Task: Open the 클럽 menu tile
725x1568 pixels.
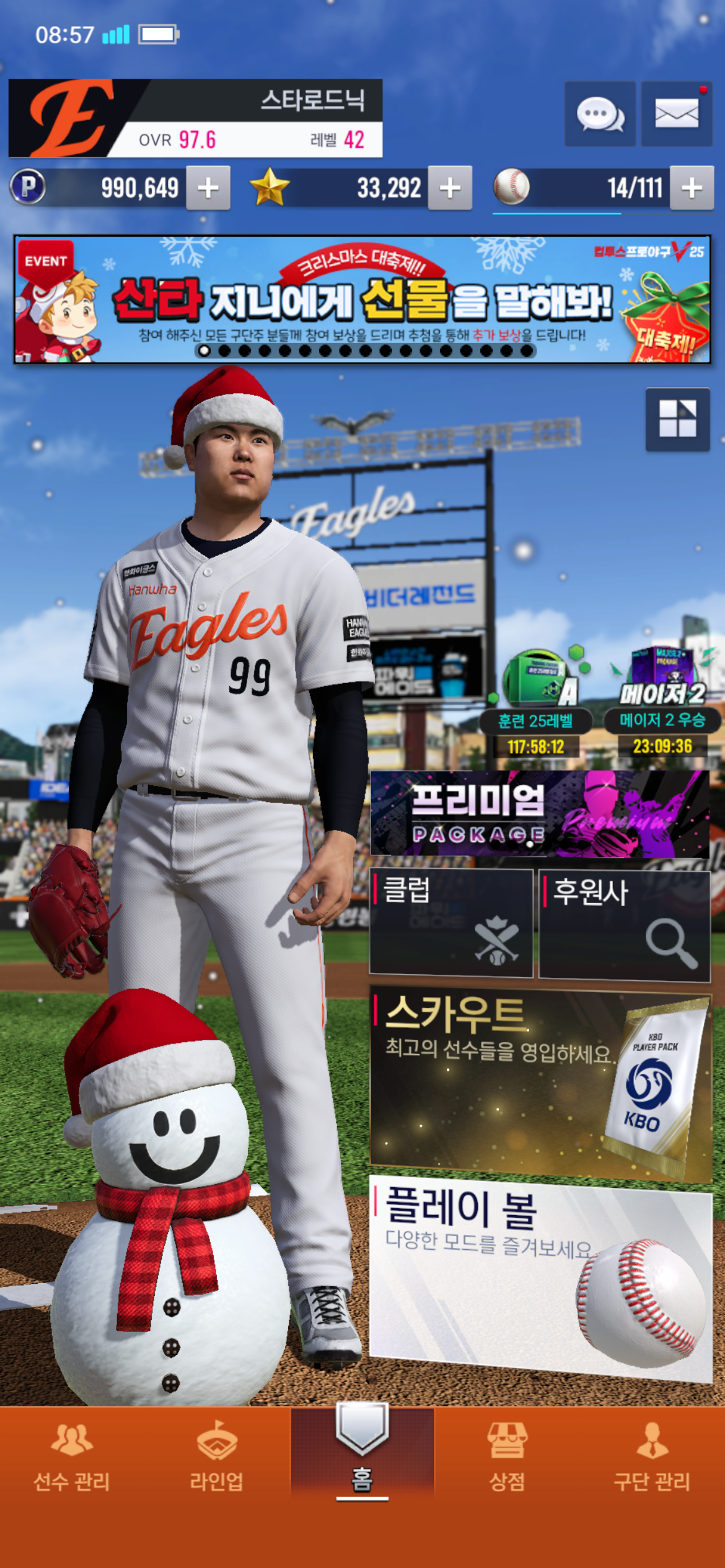Action: [451, 923]
